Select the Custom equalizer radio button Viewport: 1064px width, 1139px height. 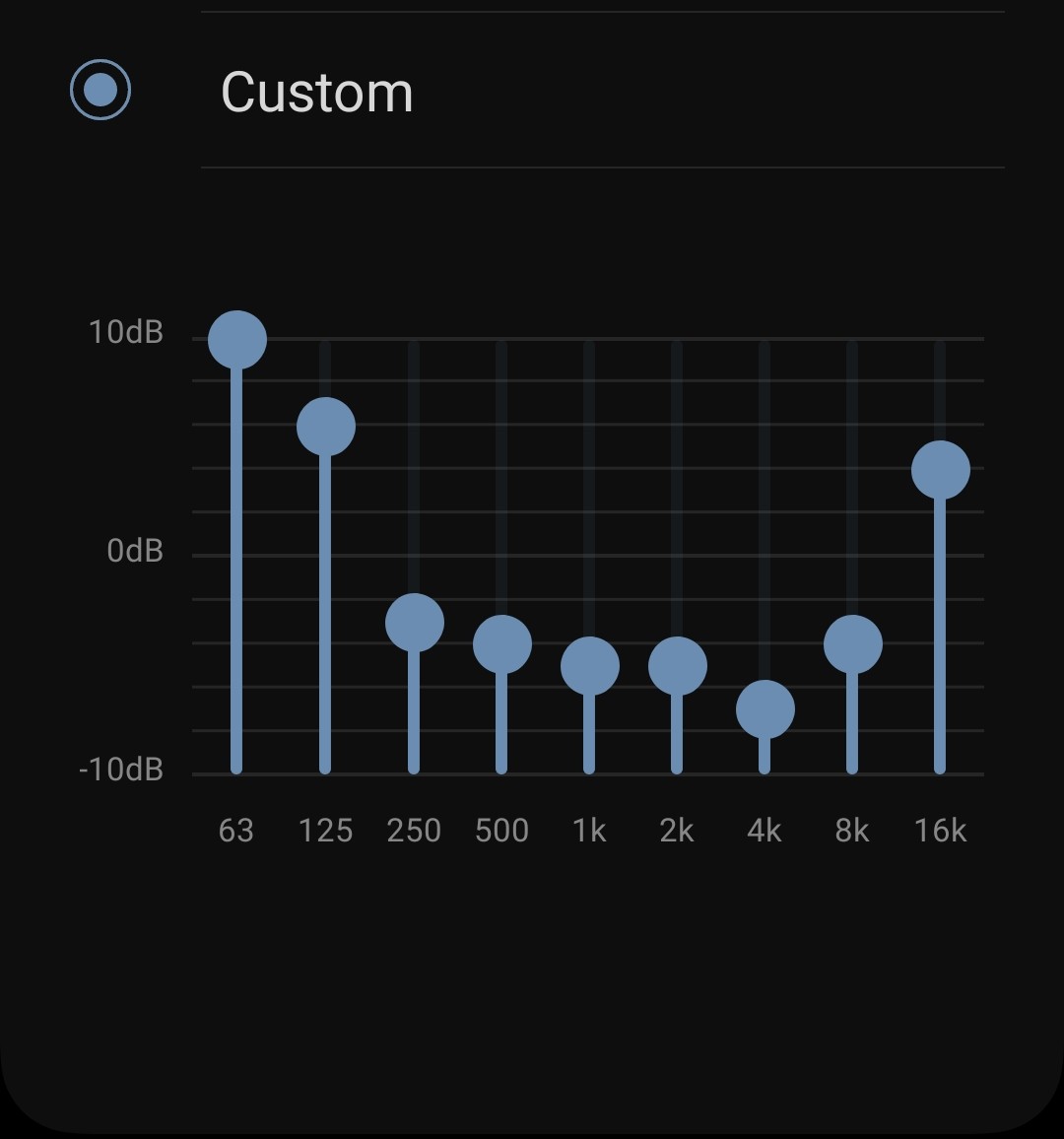(100, 91)
